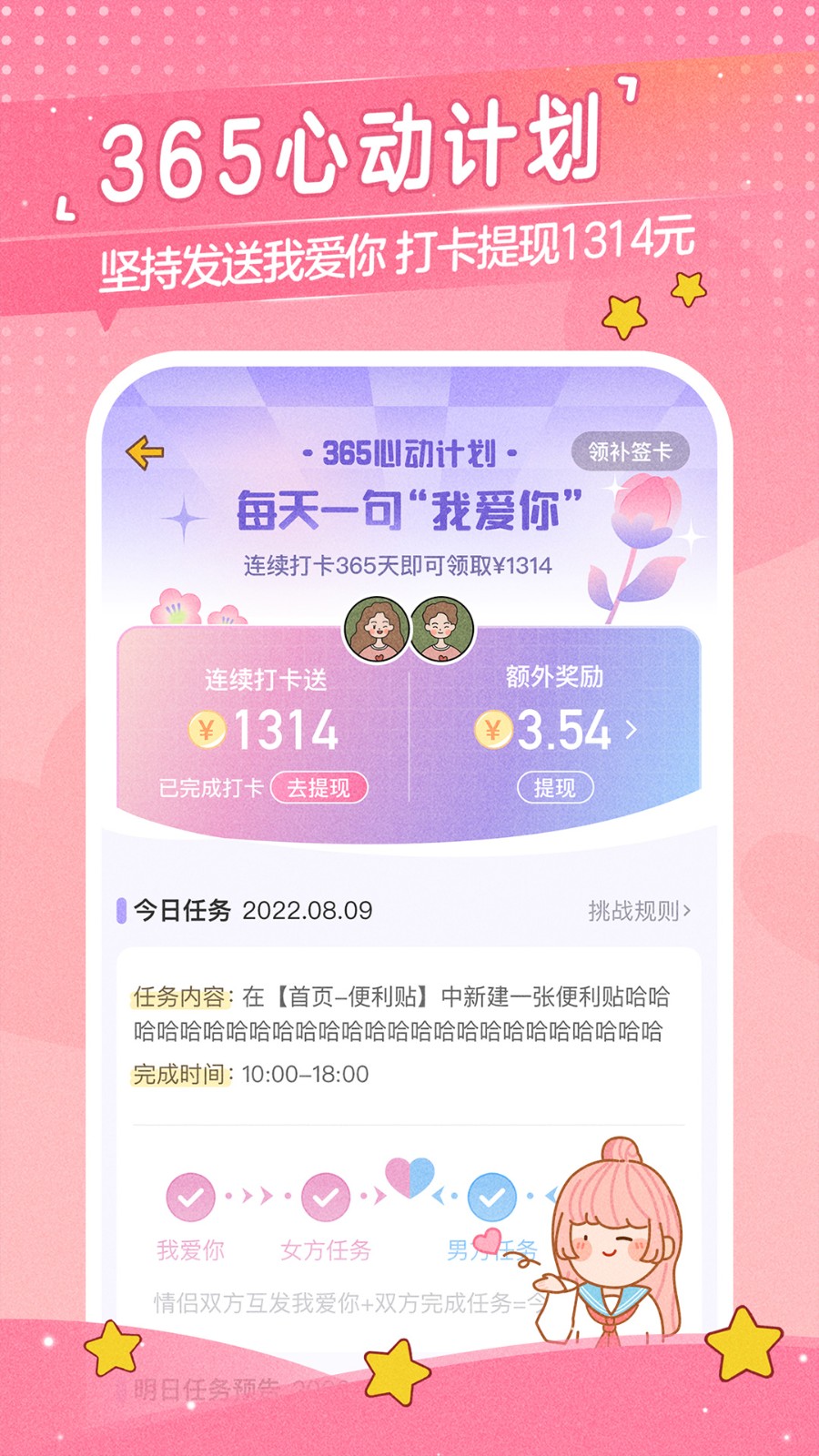The image size is (819, 1456).
Task: Click the back arrow at top left
Action: (x=145, y=450)
